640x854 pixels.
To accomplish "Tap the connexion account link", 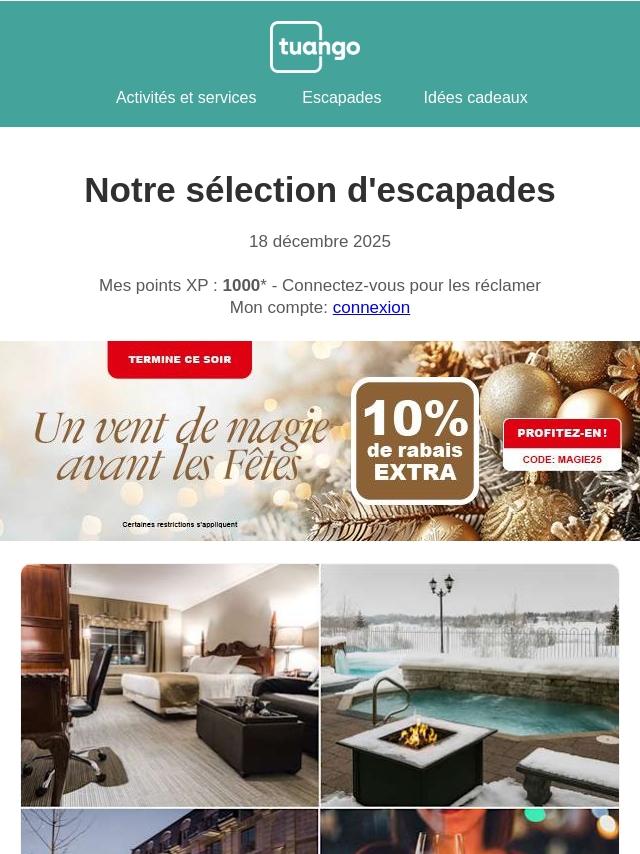I will [x=371, y=308].
